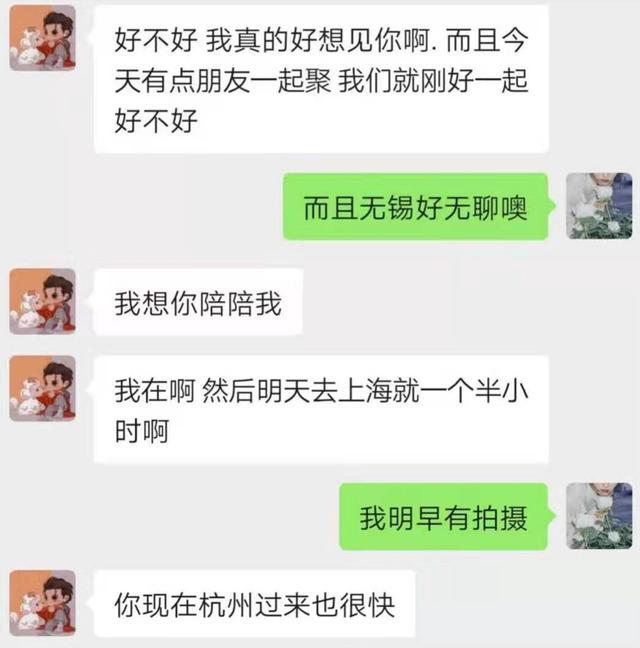
Task: View profile from avatar beside "我在啊" message
Action: (42, 388)
